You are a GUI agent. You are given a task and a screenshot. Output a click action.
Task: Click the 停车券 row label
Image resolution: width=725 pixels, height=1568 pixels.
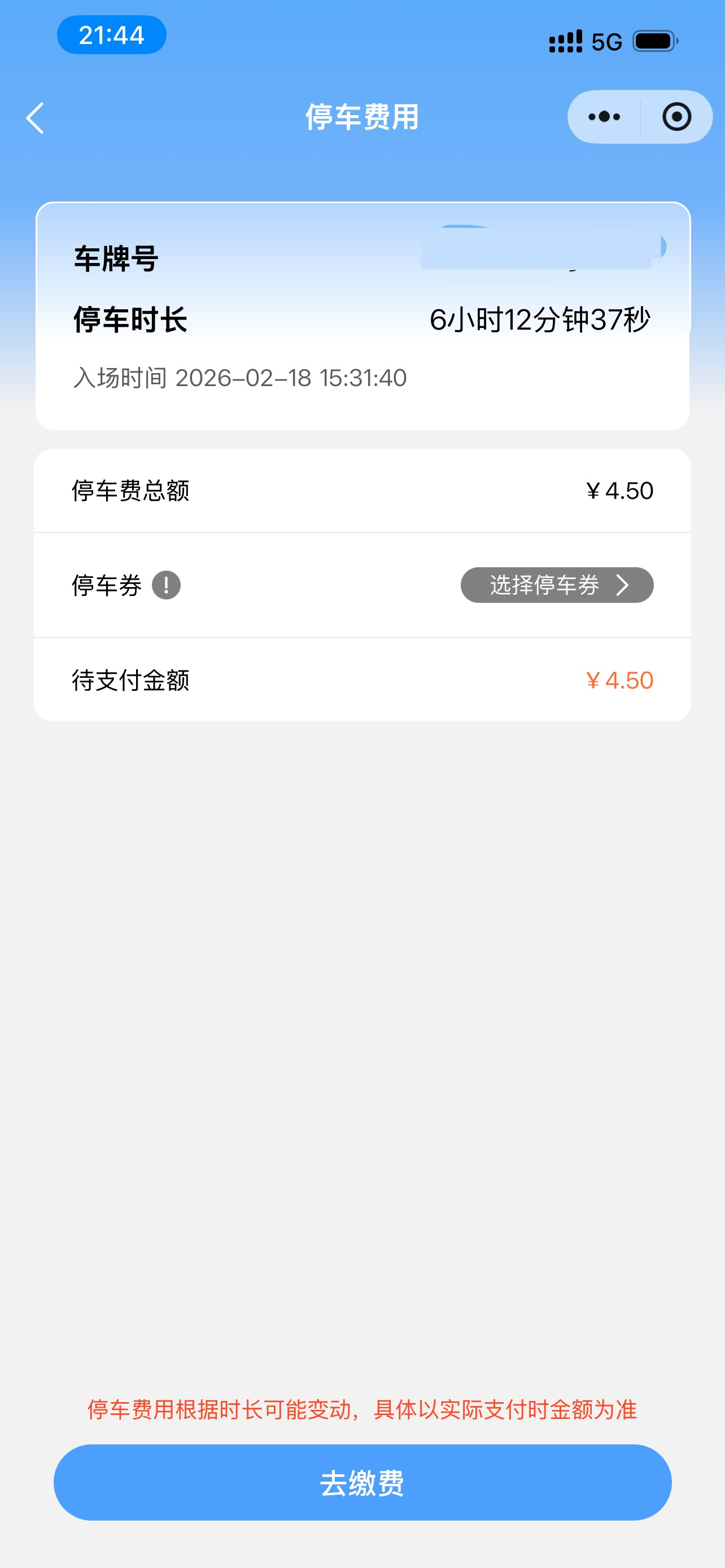(x=107, y=585)
